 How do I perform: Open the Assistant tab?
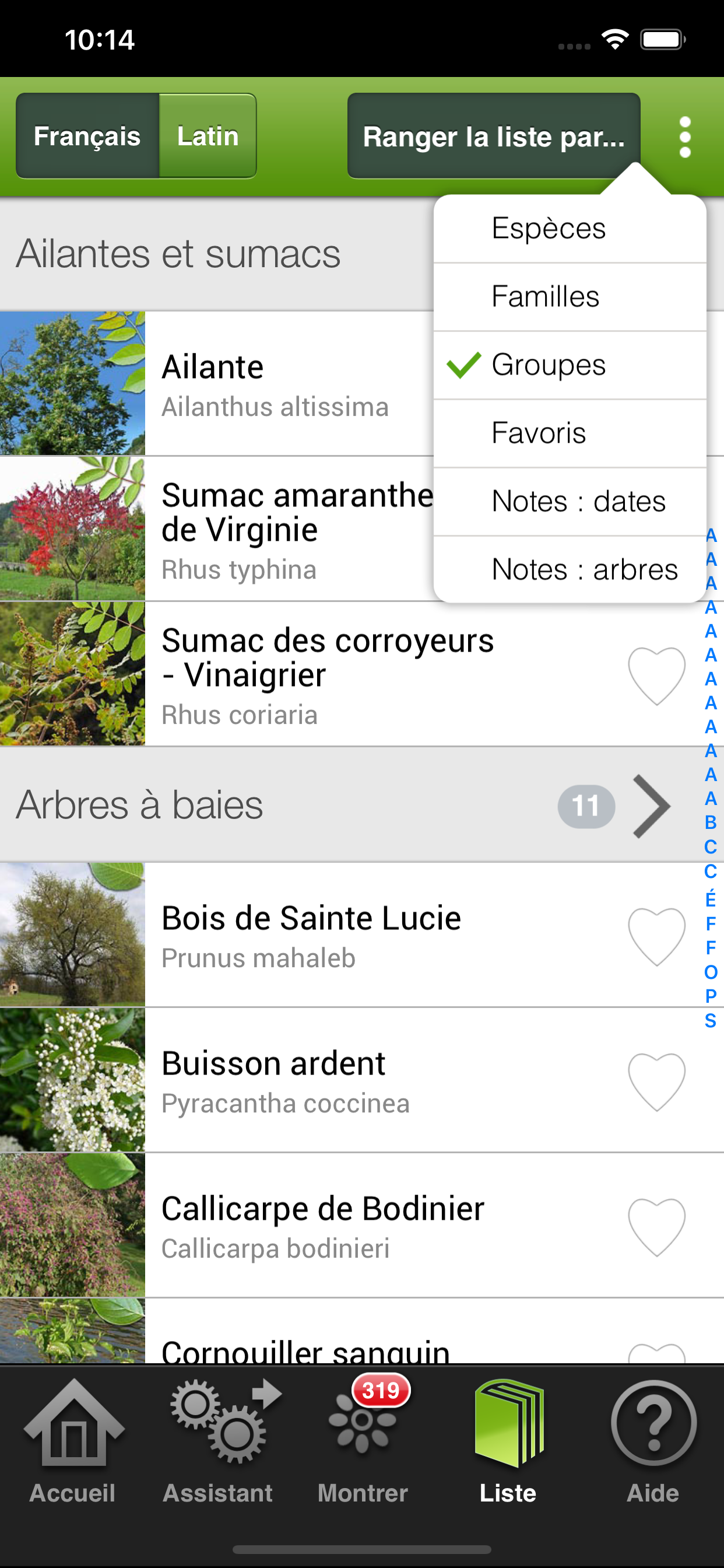(x=218, y=1441)
